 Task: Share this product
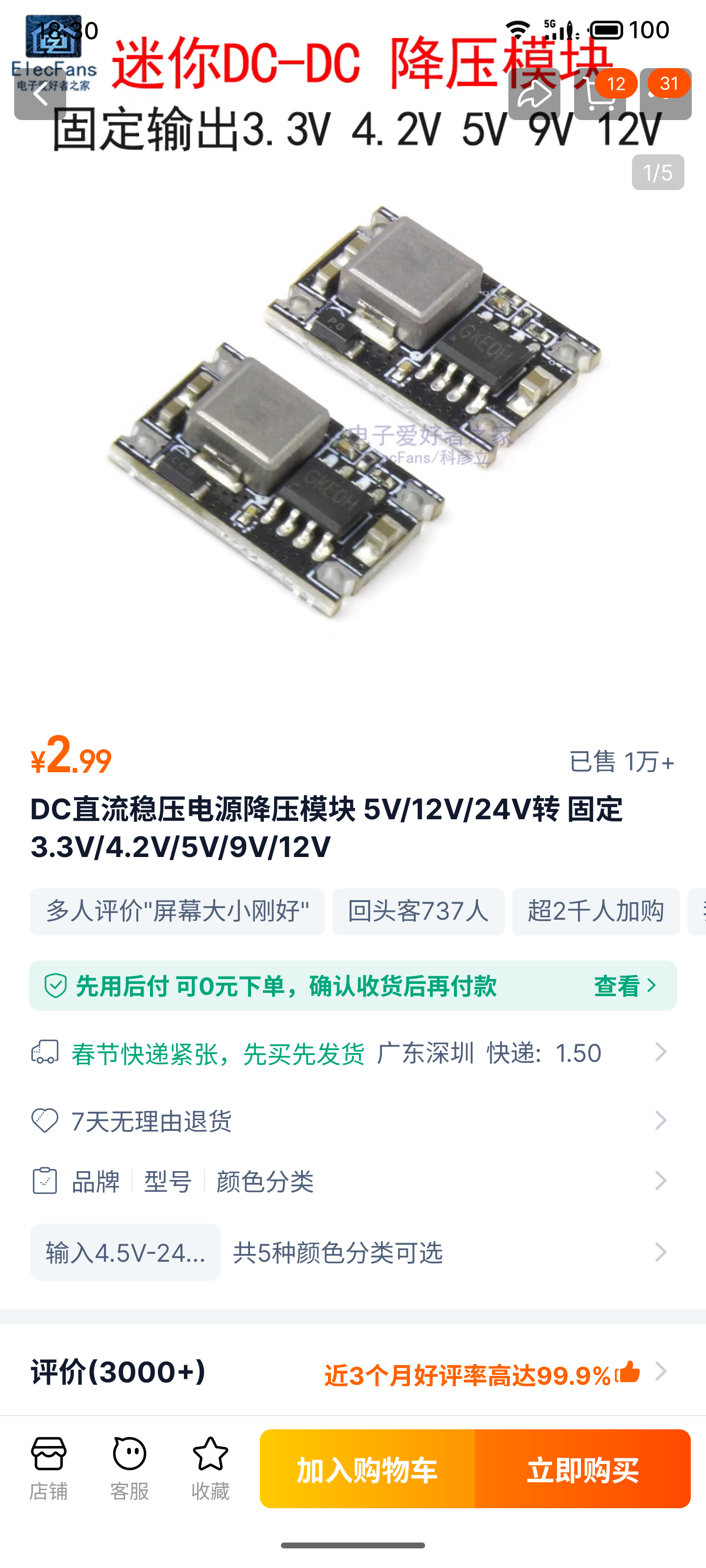[534, 95]
